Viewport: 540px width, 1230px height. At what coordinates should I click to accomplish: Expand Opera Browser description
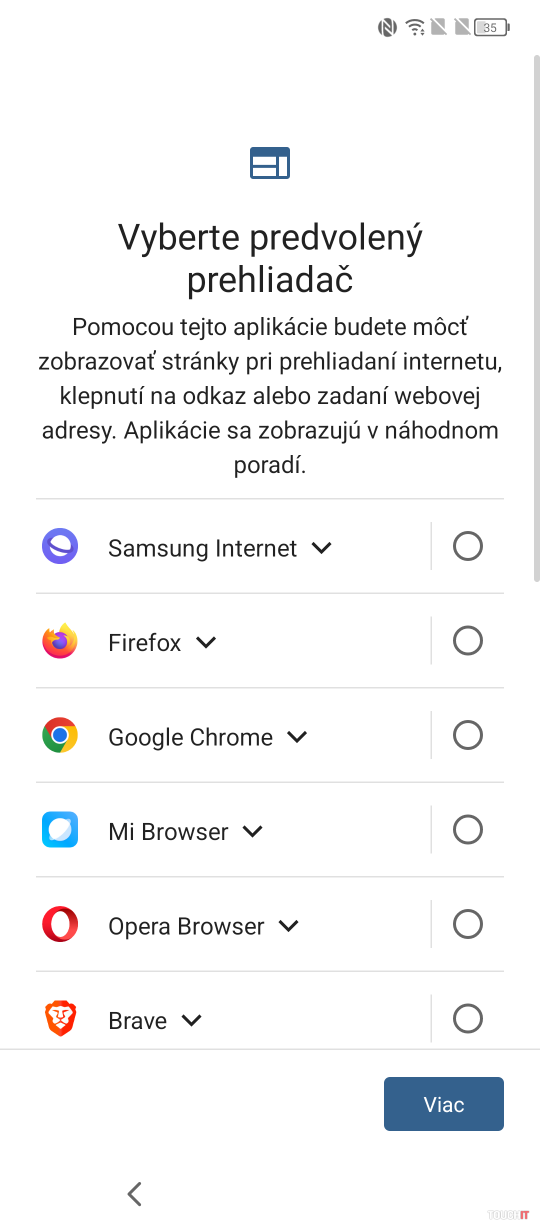288,926
